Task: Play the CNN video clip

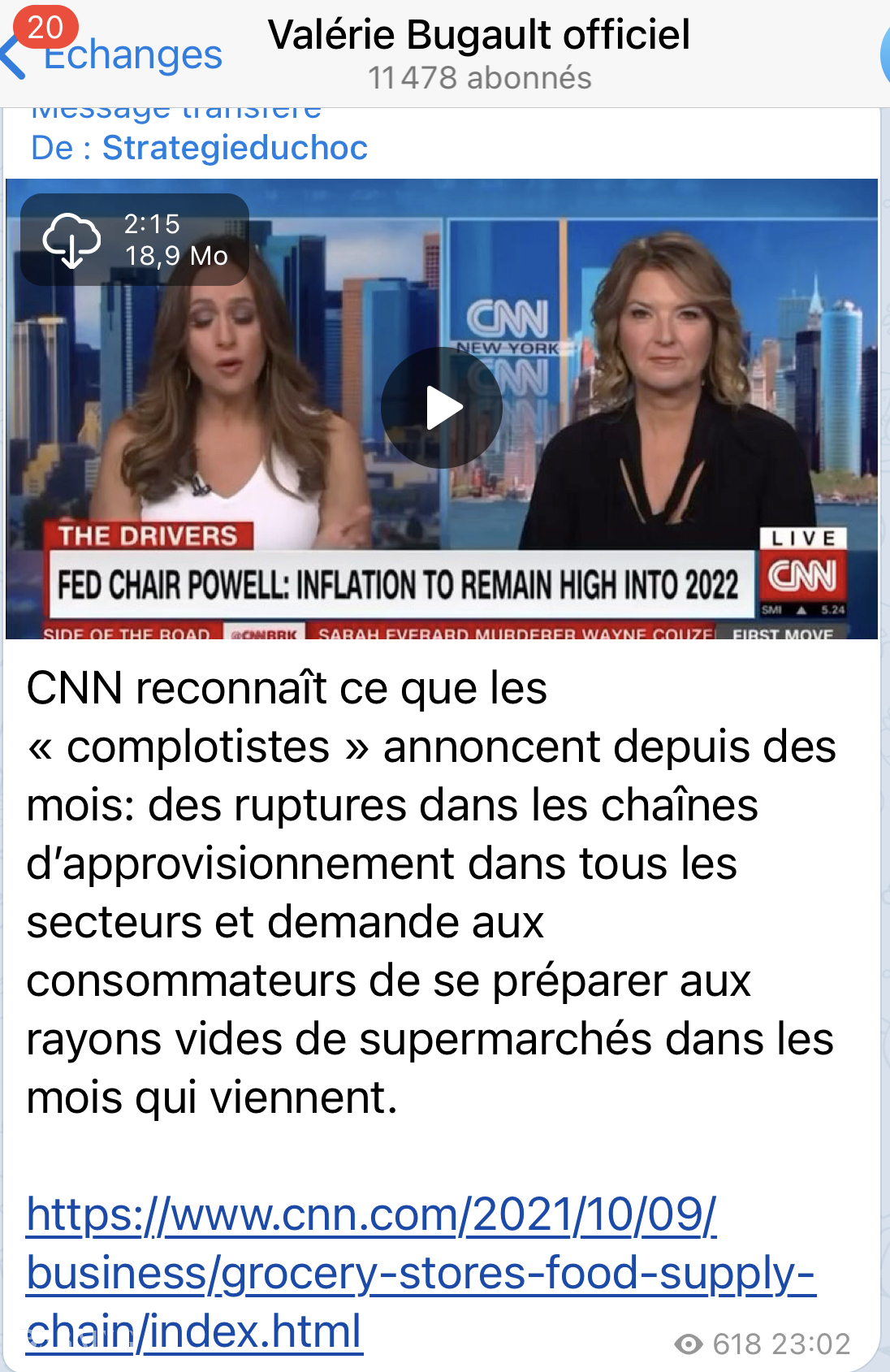Action: (x=442, y=408)
